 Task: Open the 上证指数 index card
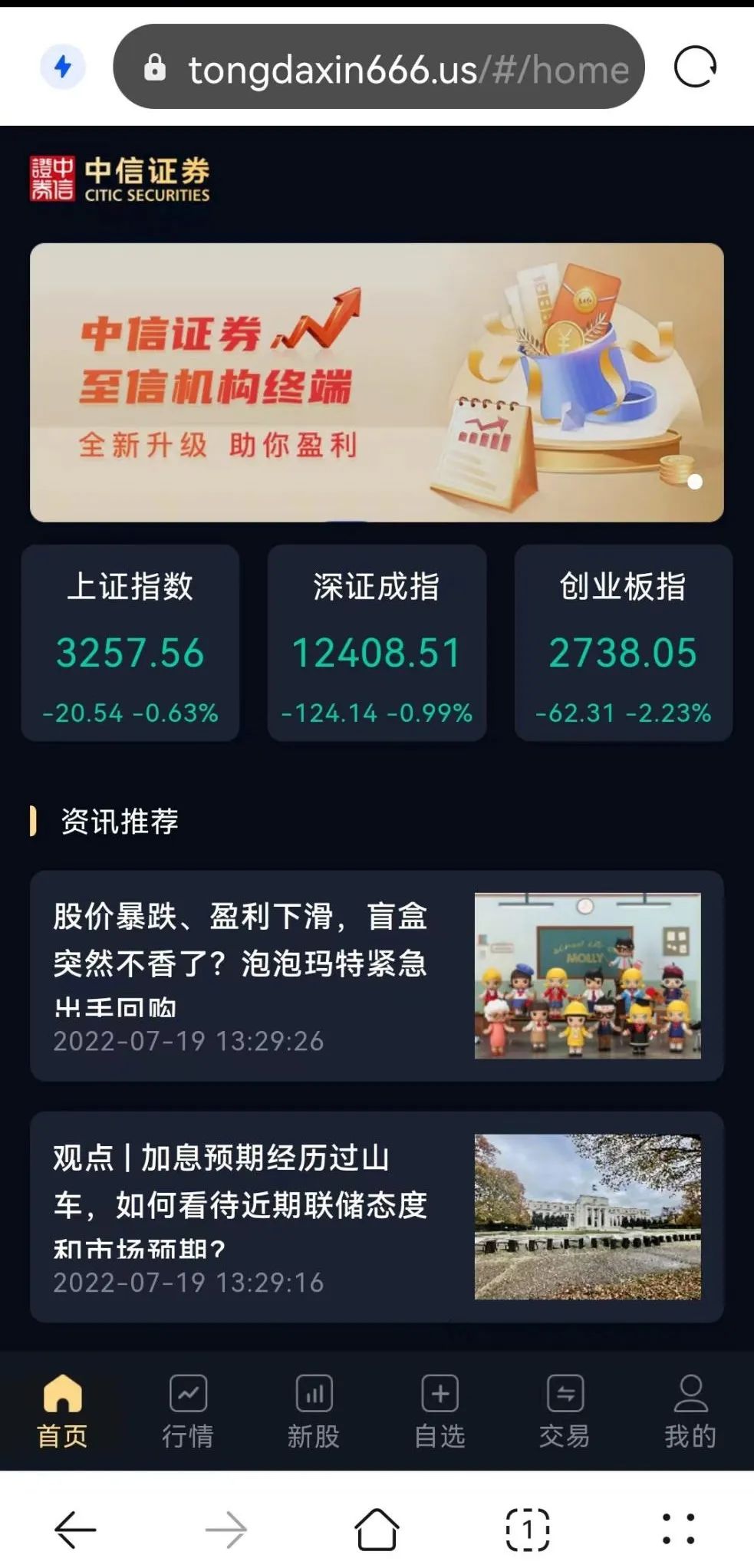(x=130, y=643)
